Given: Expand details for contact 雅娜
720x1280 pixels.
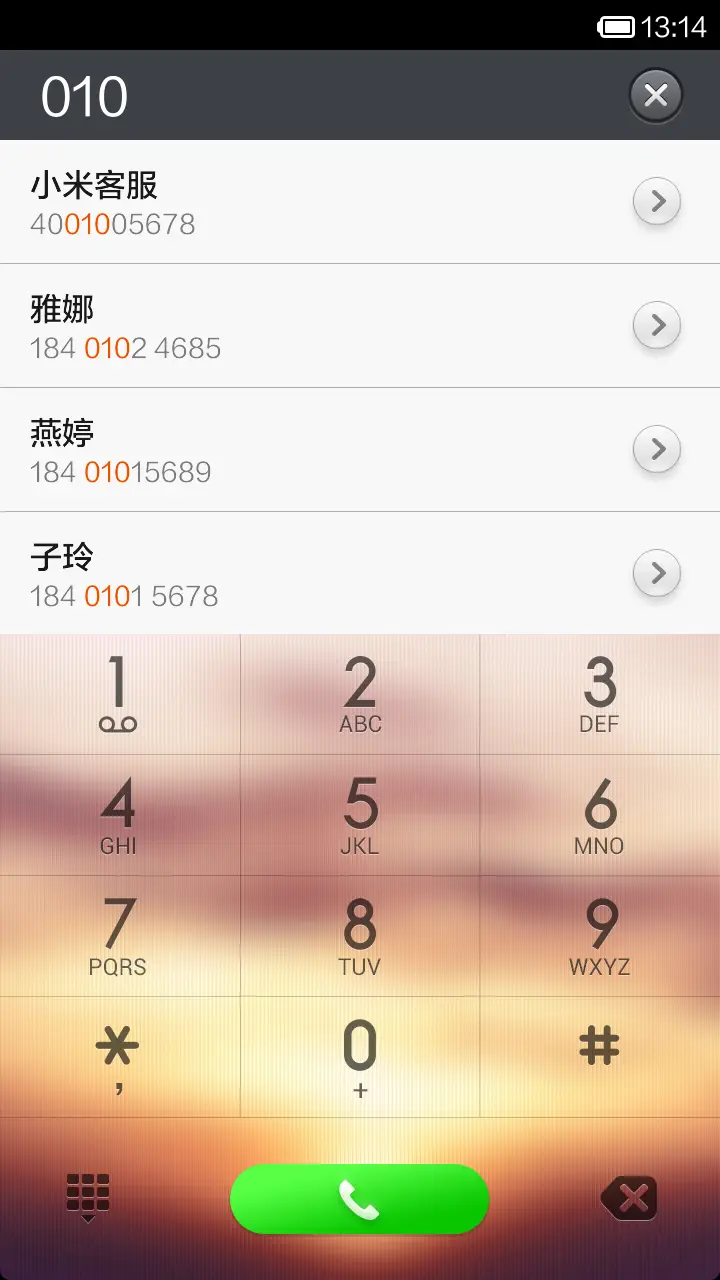Looking at the screenshot, I should click(x=656, y=325).
